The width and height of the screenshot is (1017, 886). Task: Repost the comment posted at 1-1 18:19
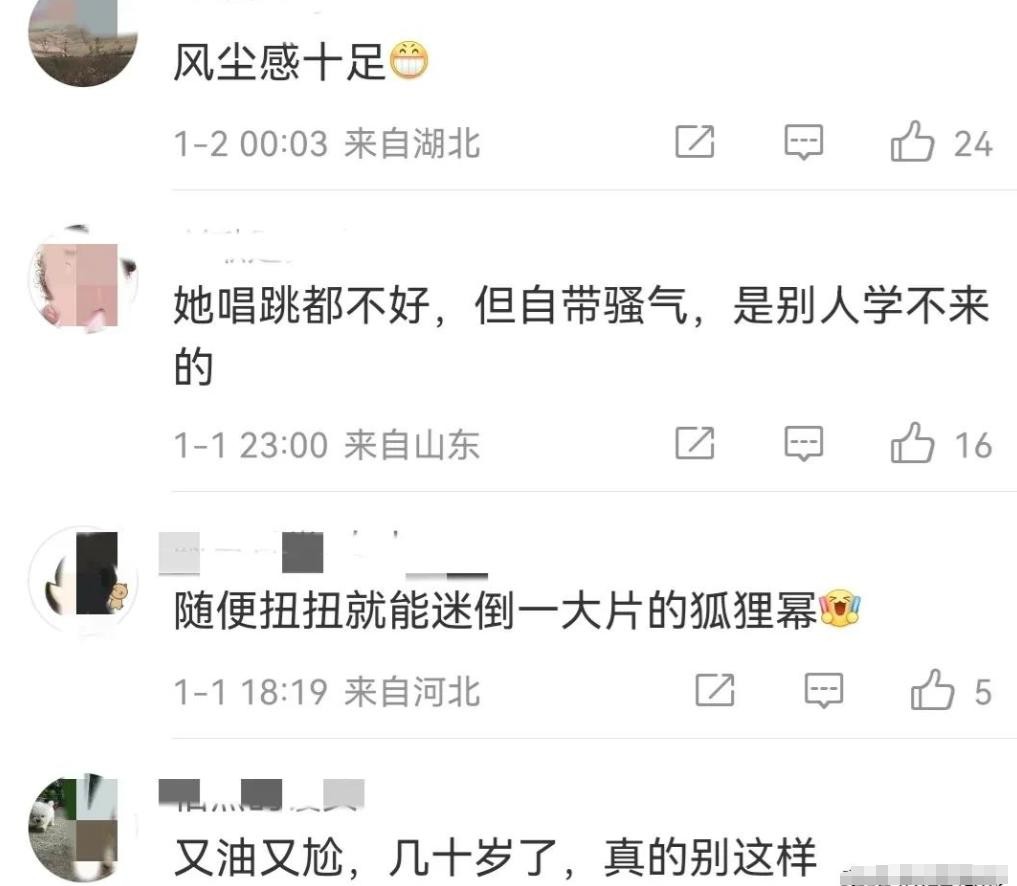click(x=715, y=691)
